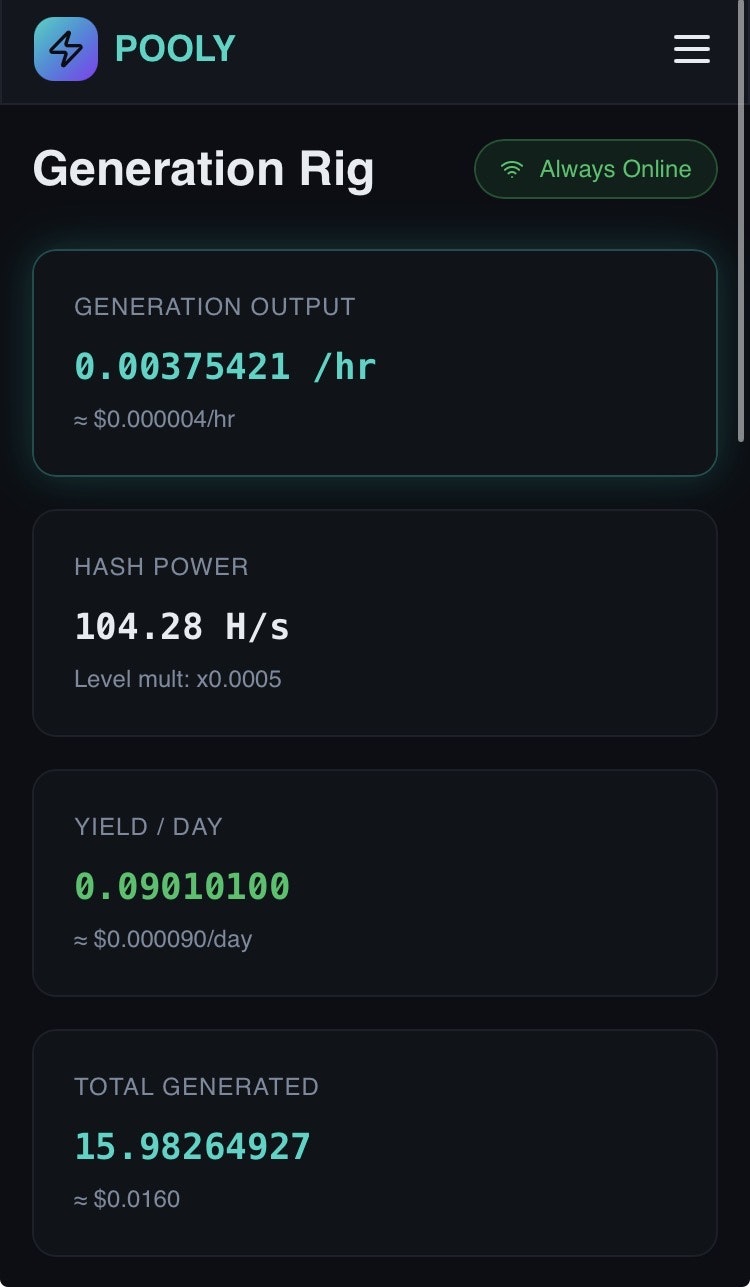Click the glowing Generation Output card border
The width and height of the screenshot is (750, 1287).
pos(375,254)
